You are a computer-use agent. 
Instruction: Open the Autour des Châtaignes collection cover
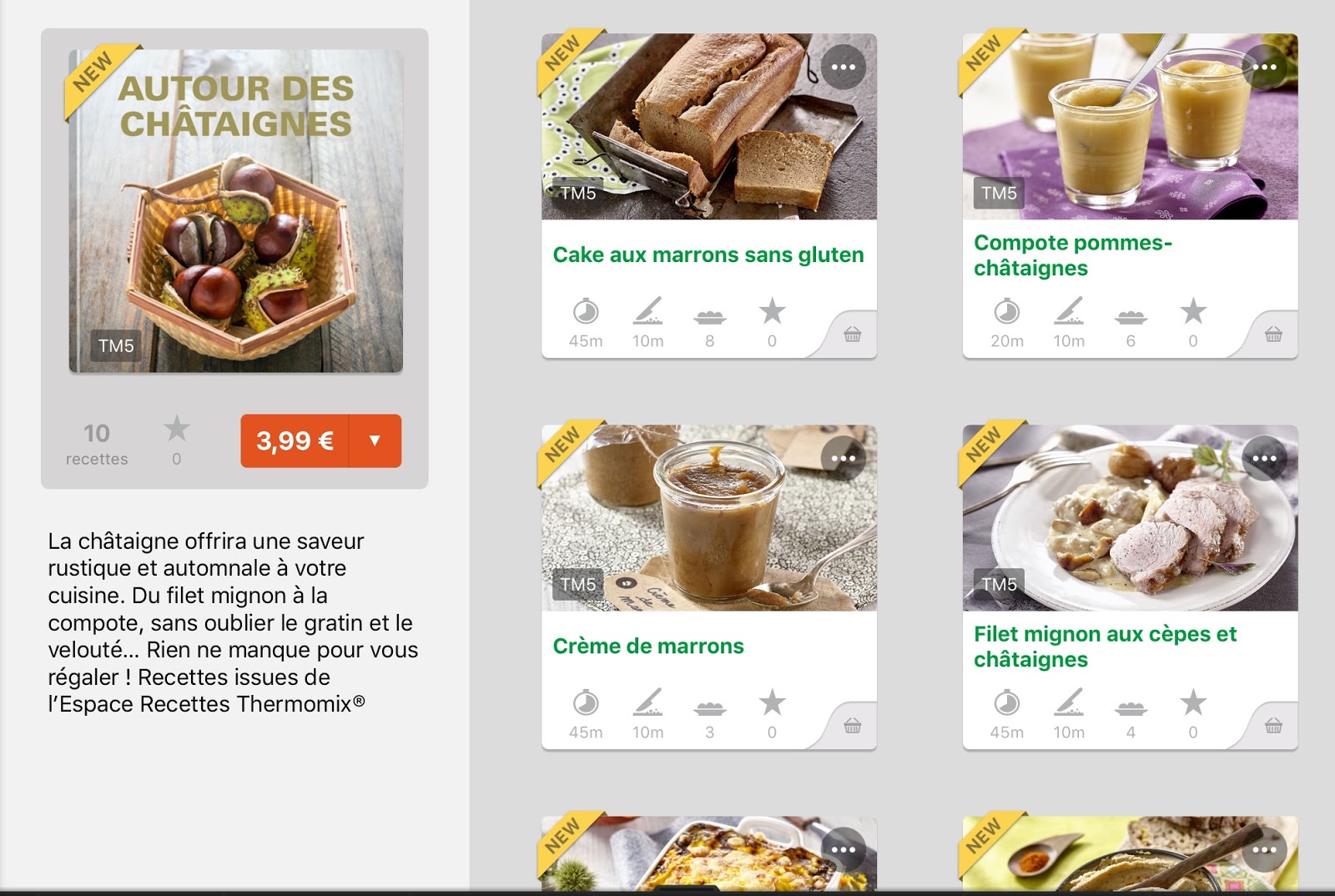click(x=236, y=211)
